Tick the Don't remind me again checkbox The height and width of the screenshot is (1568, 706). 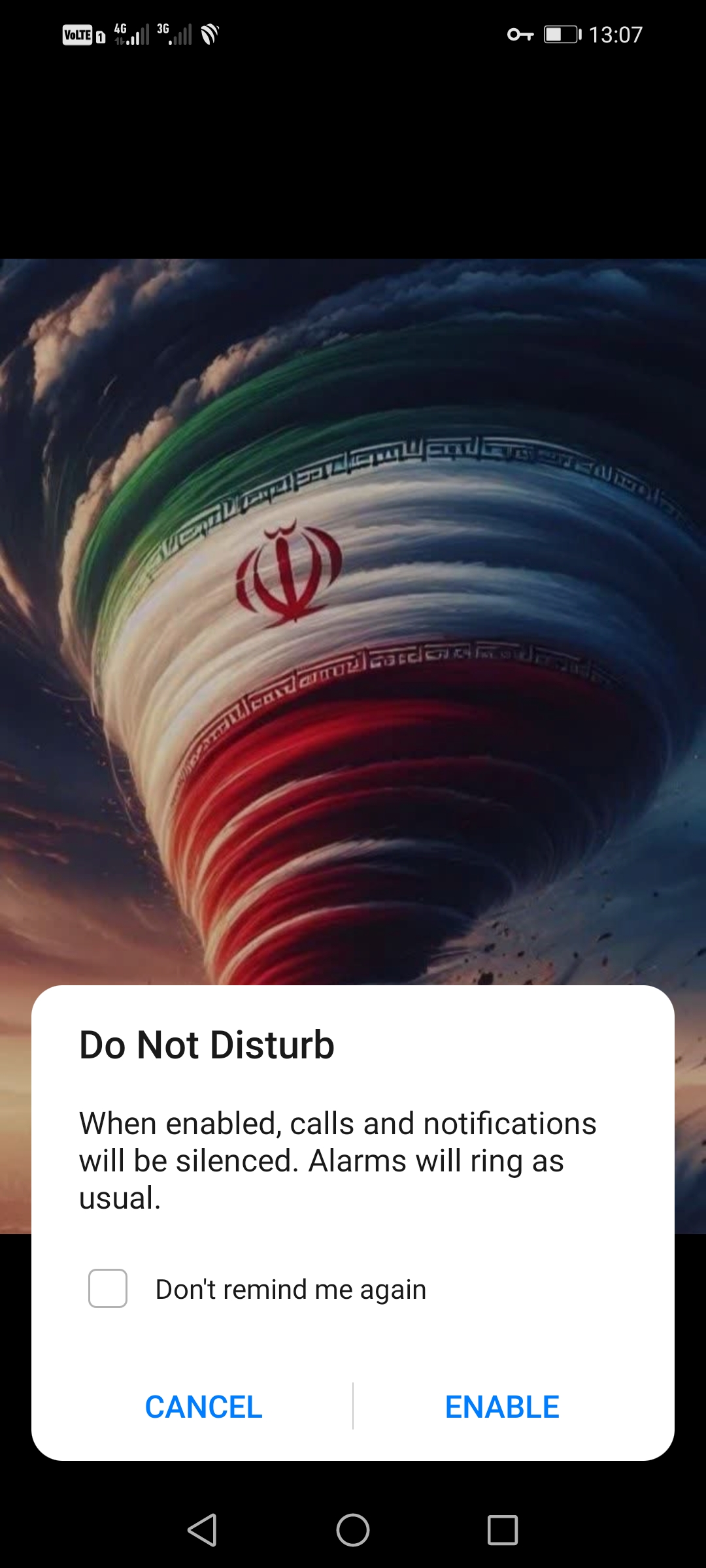tap(108, 1288)
